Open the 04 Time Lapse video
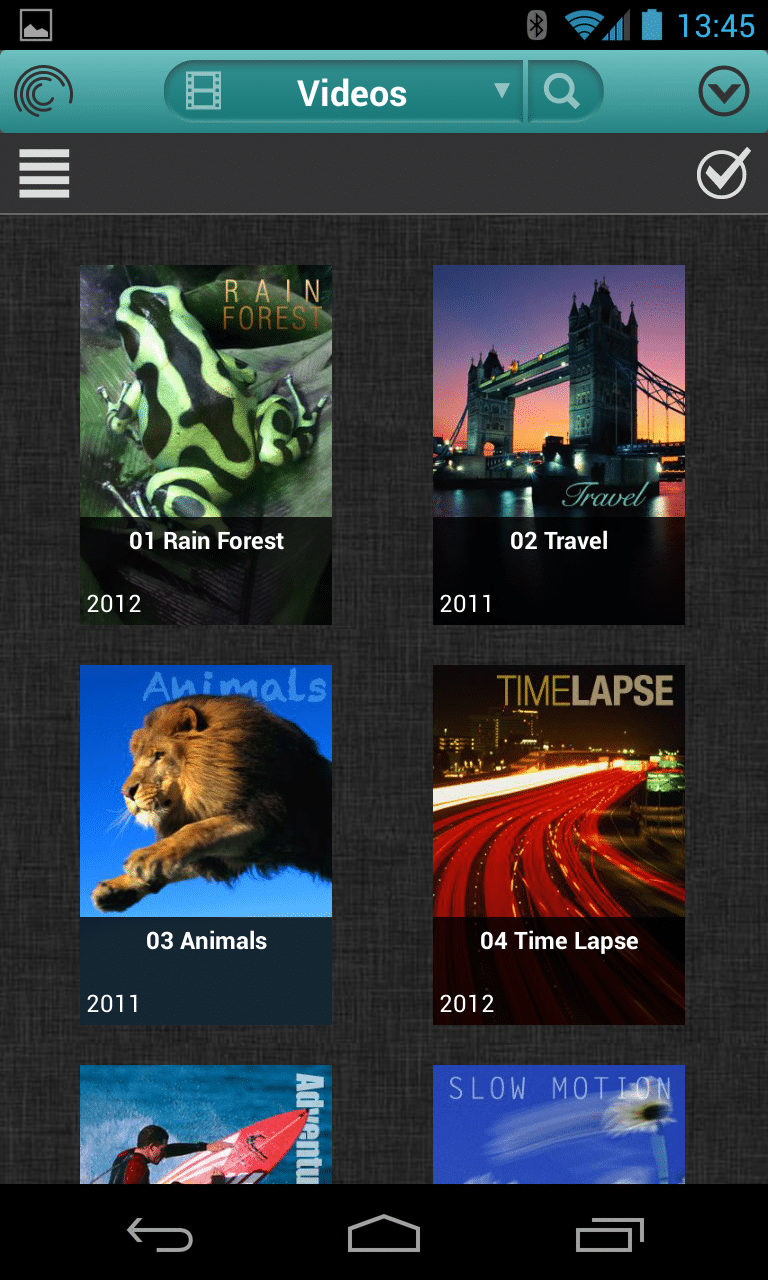 [x=559, y=845]
